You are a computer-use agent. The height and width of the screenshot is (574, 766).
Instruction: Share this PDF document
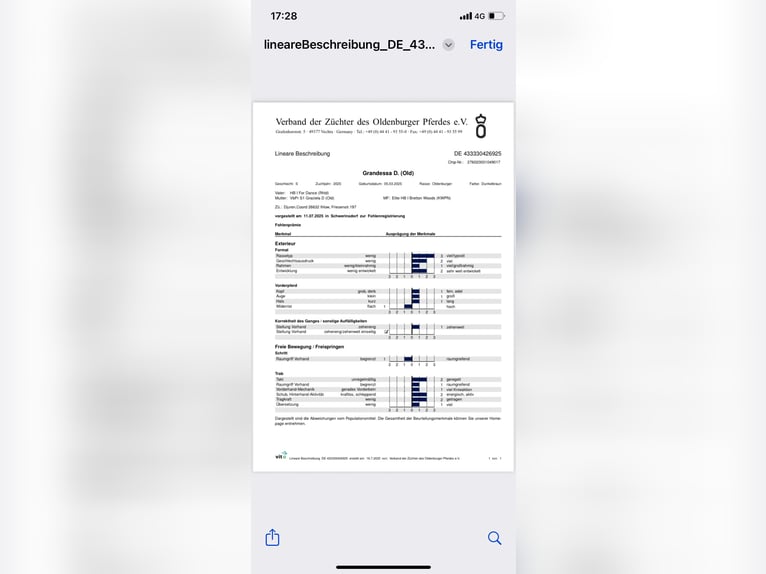pos(272,538)
